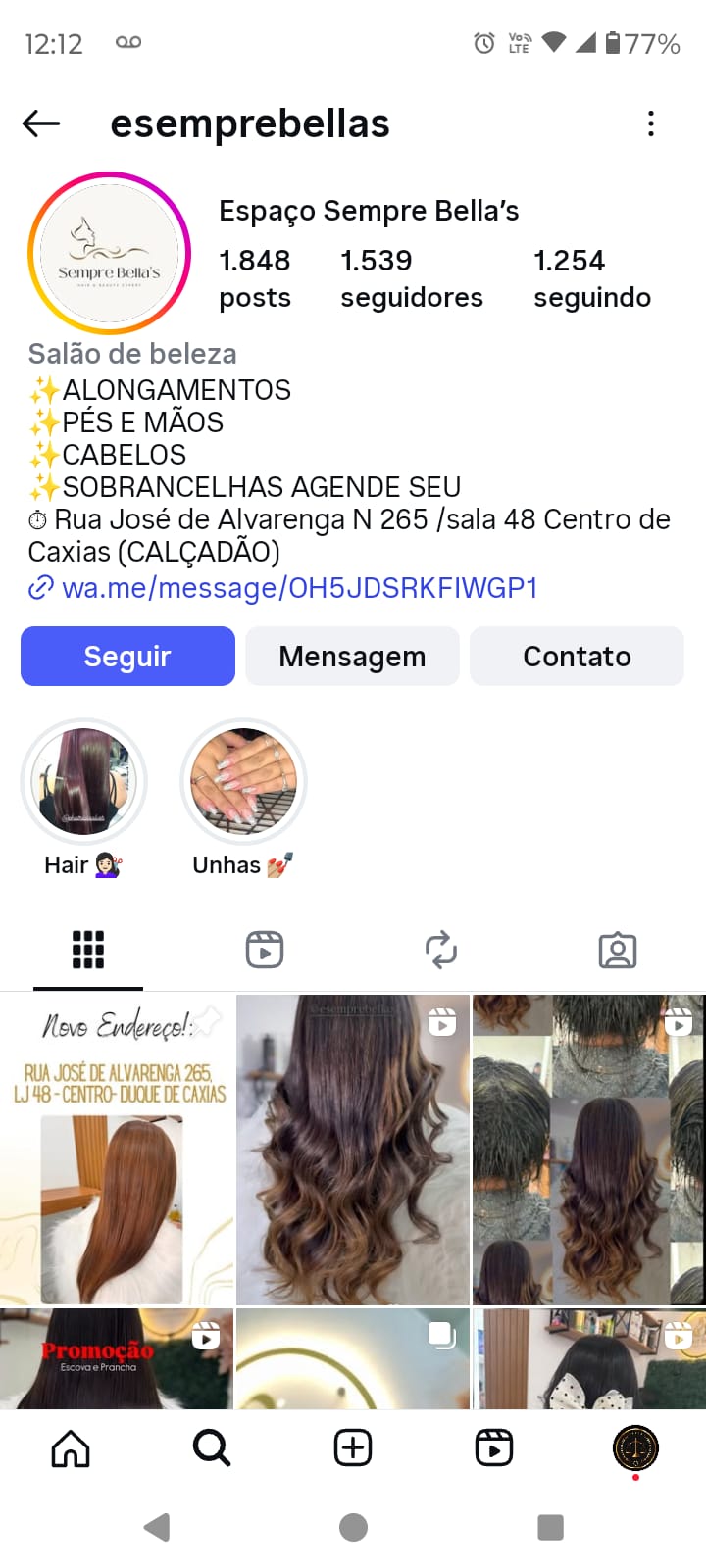The height and width of the screenshot is (1568, 706).
Task: Open the Promoção Escova e Prancha reel
Action: (x=118, y=1358)
